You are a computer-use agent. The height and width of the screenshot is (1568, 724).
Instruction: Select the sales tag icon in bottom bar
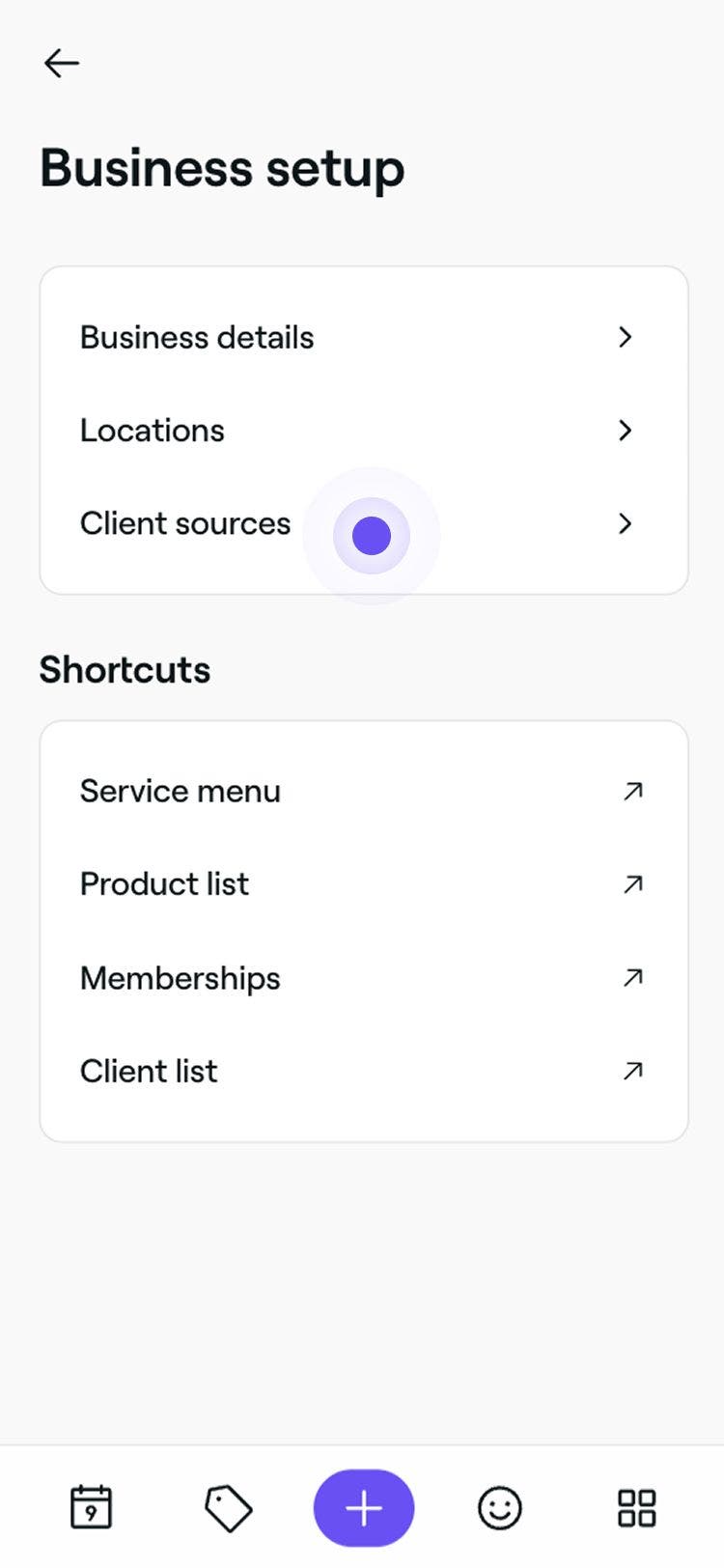[227, 1507]
